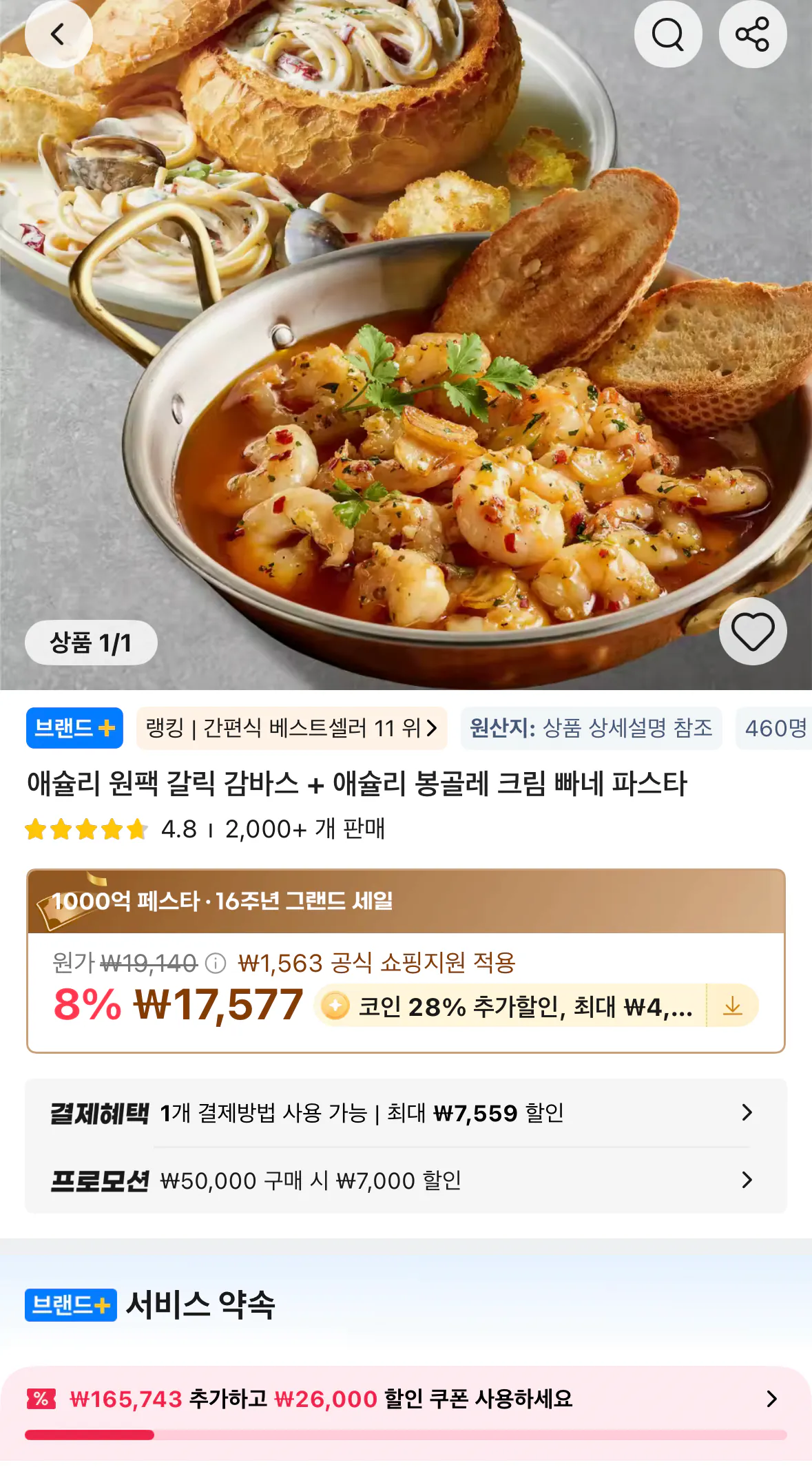Tap the back arrow icon

pyautogui.click(x=59, y=34)
